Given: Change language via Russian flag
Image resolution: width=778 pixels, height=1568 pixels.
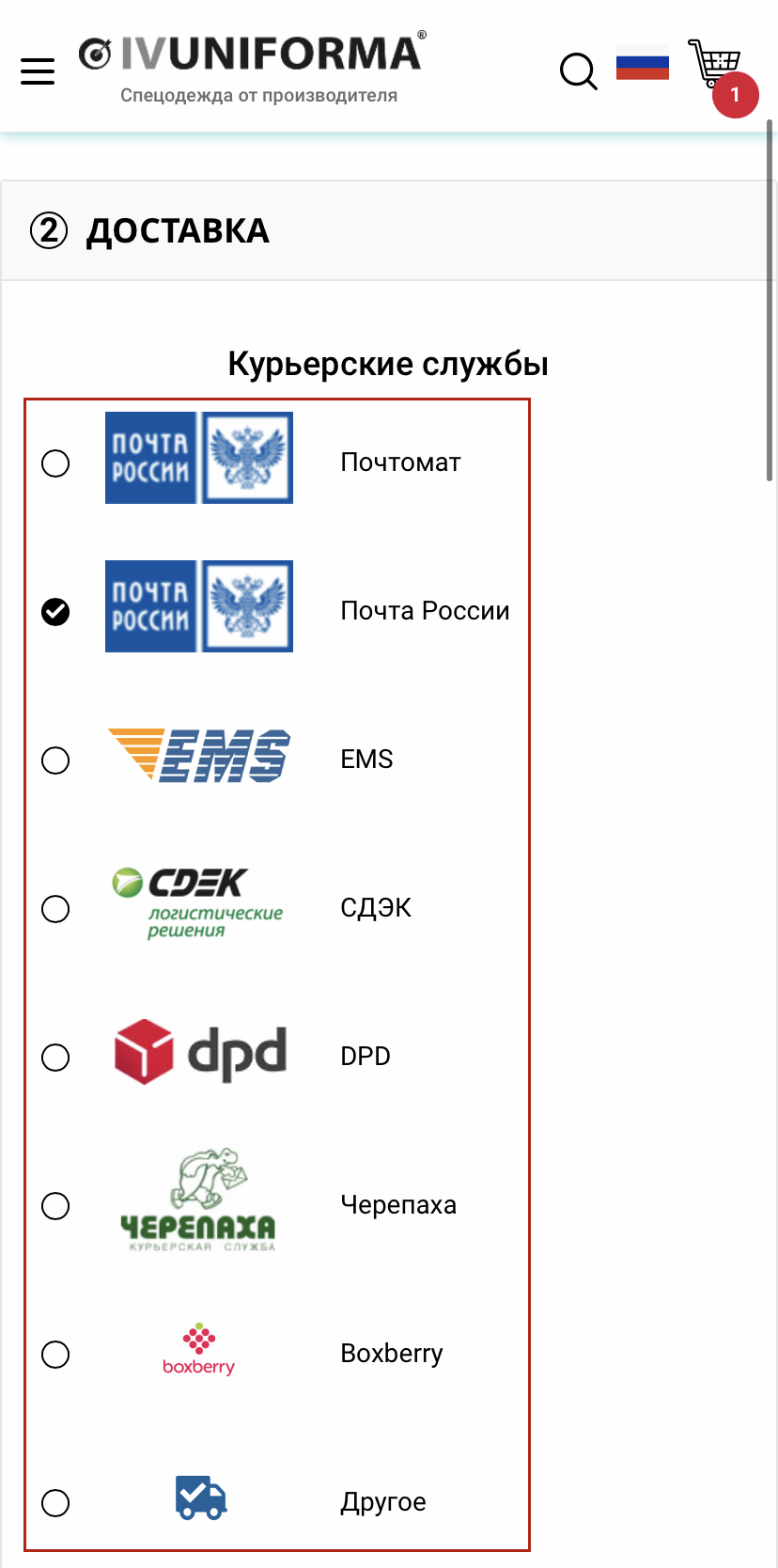Looking at the screenshot, I should coord(643,63).
